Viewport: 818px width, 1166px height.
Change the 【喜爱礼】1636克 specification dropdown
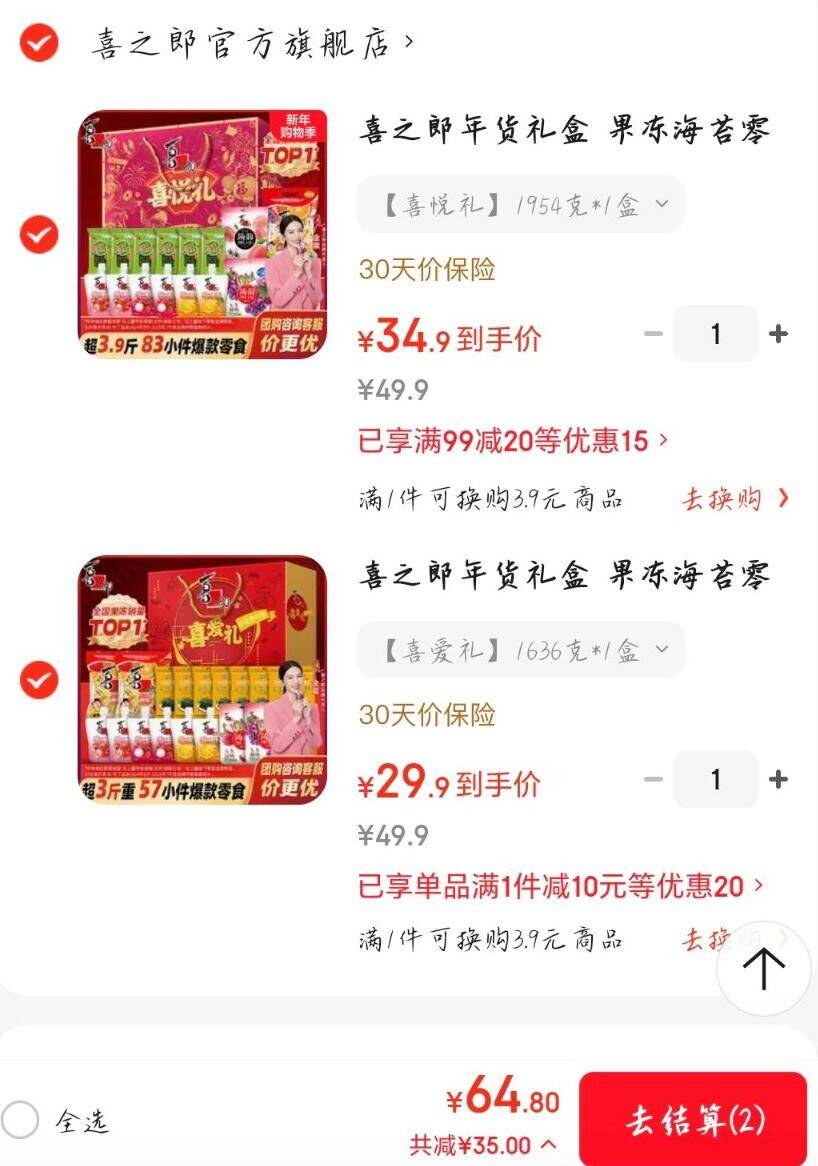(x=521, y=651)
